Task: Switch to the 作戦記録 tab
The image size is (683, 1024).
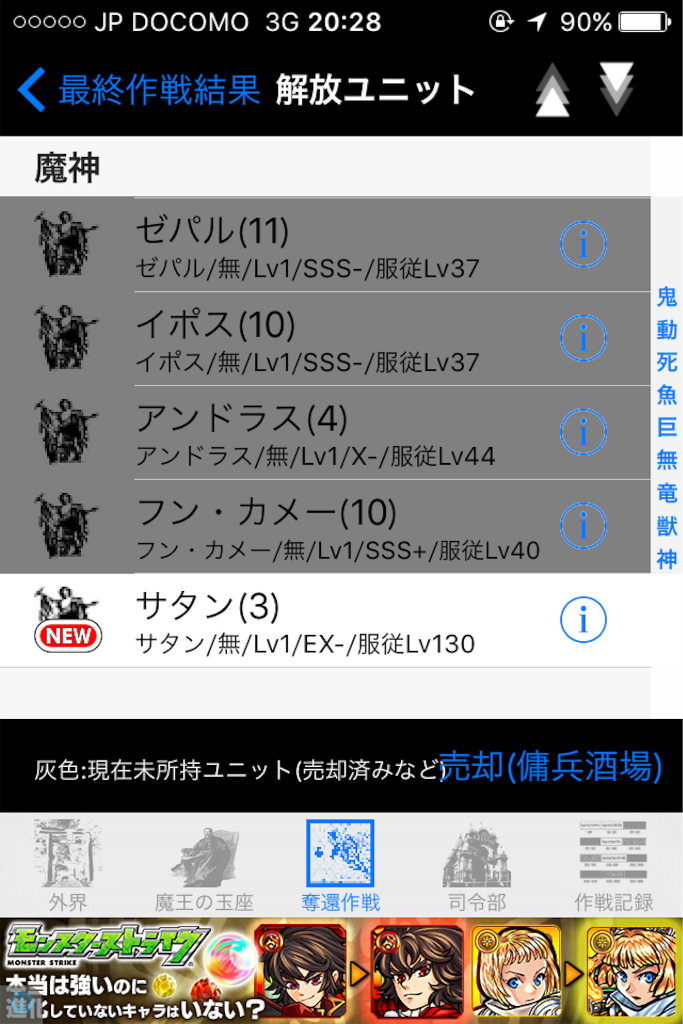Action: [613, 867]
